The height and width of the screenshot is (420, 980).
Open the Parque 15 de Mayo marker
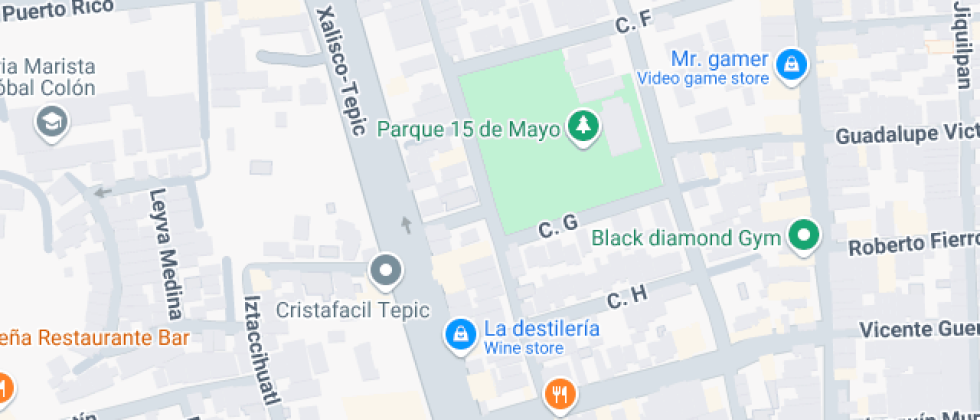pyautogui.click(x=583, y=127)
